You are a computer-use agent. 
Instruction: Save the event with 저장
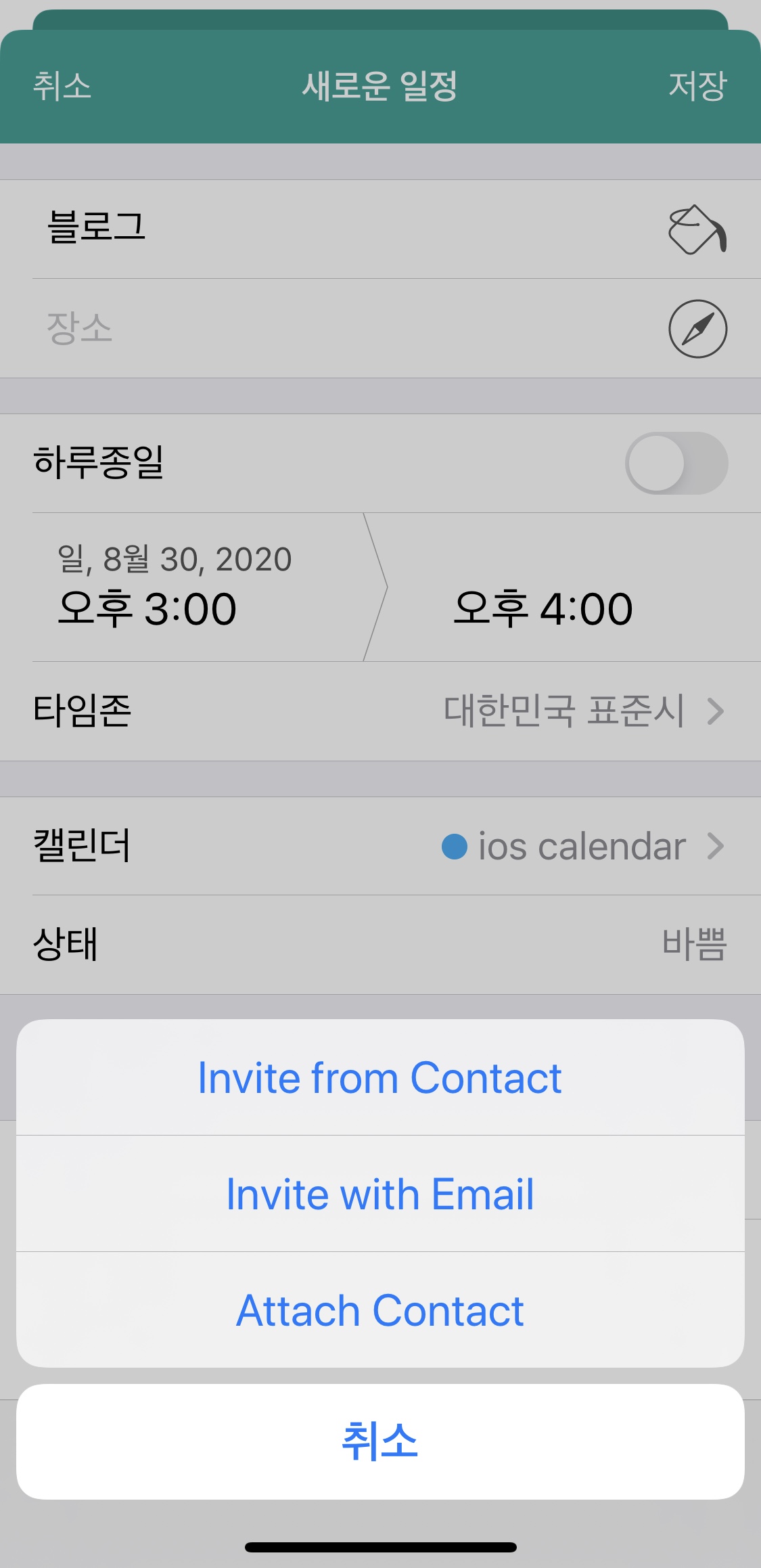point(697,88)
